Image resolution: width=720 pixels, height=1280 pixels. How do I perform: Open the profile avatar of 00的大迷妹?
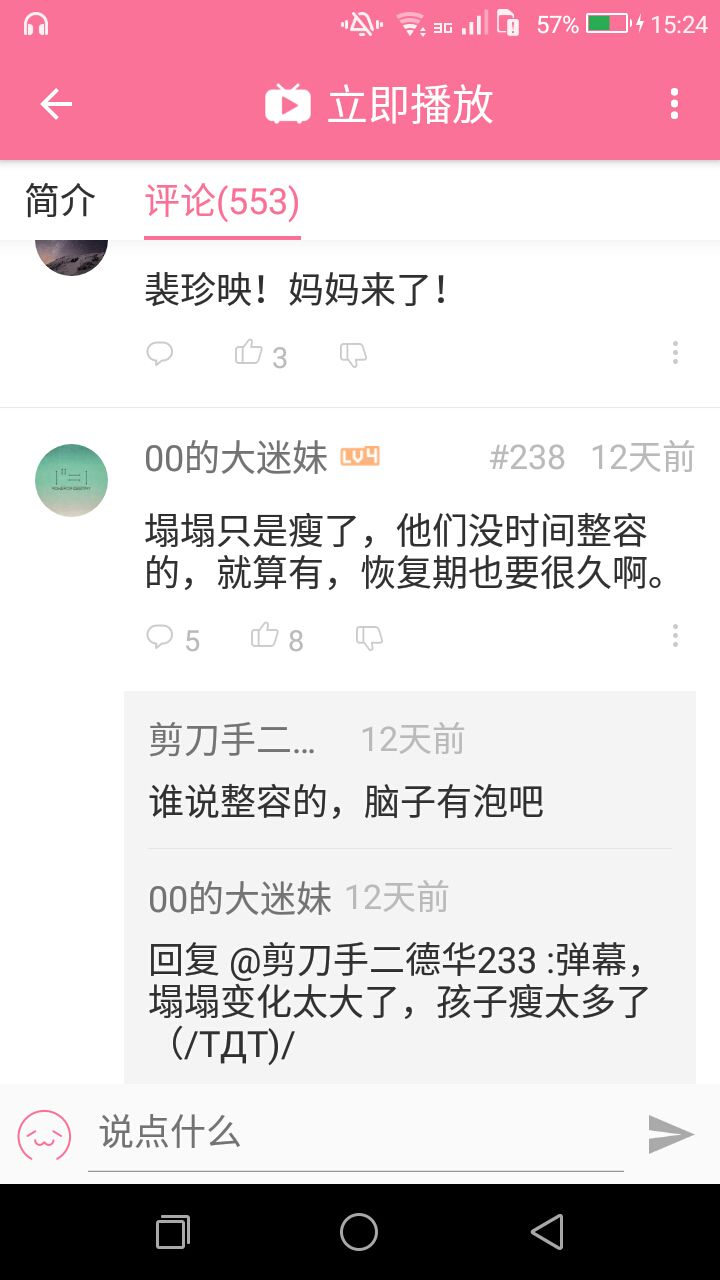[x=71, y=480]
